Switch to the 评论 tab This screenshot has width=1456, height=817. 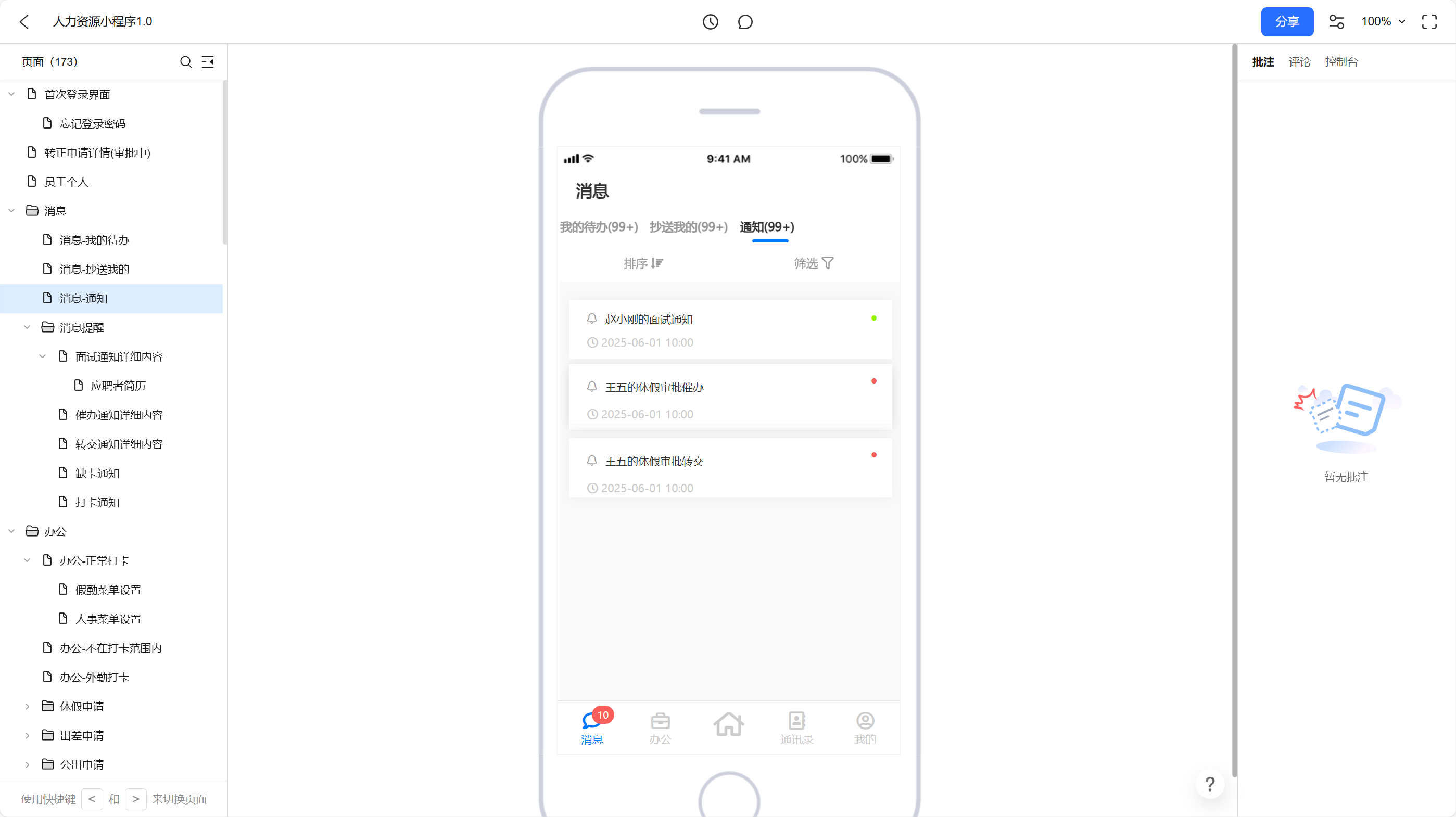1299,61
